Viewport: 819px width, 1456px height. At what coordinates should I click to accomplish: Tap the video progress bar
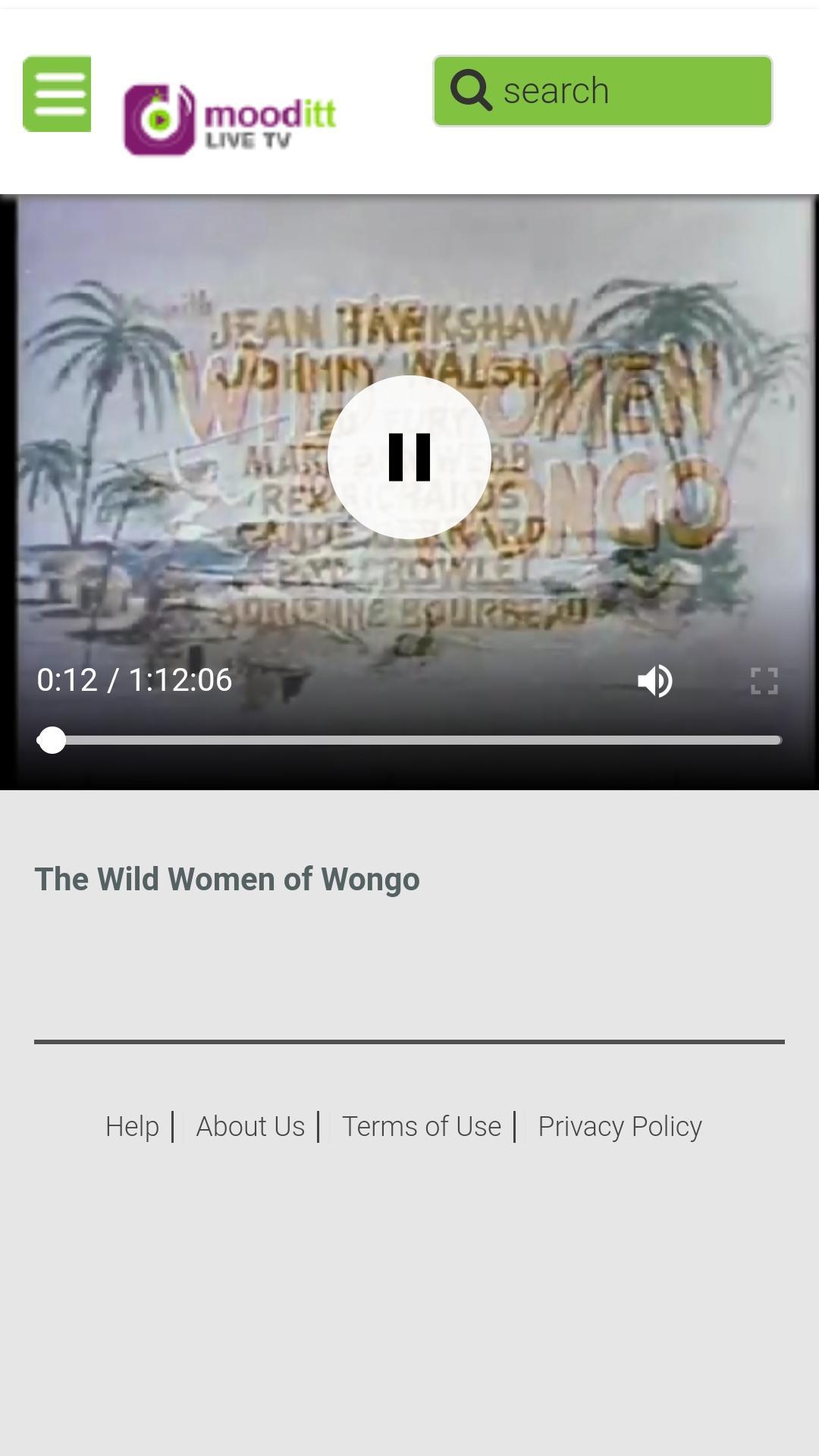coord(409,740)
